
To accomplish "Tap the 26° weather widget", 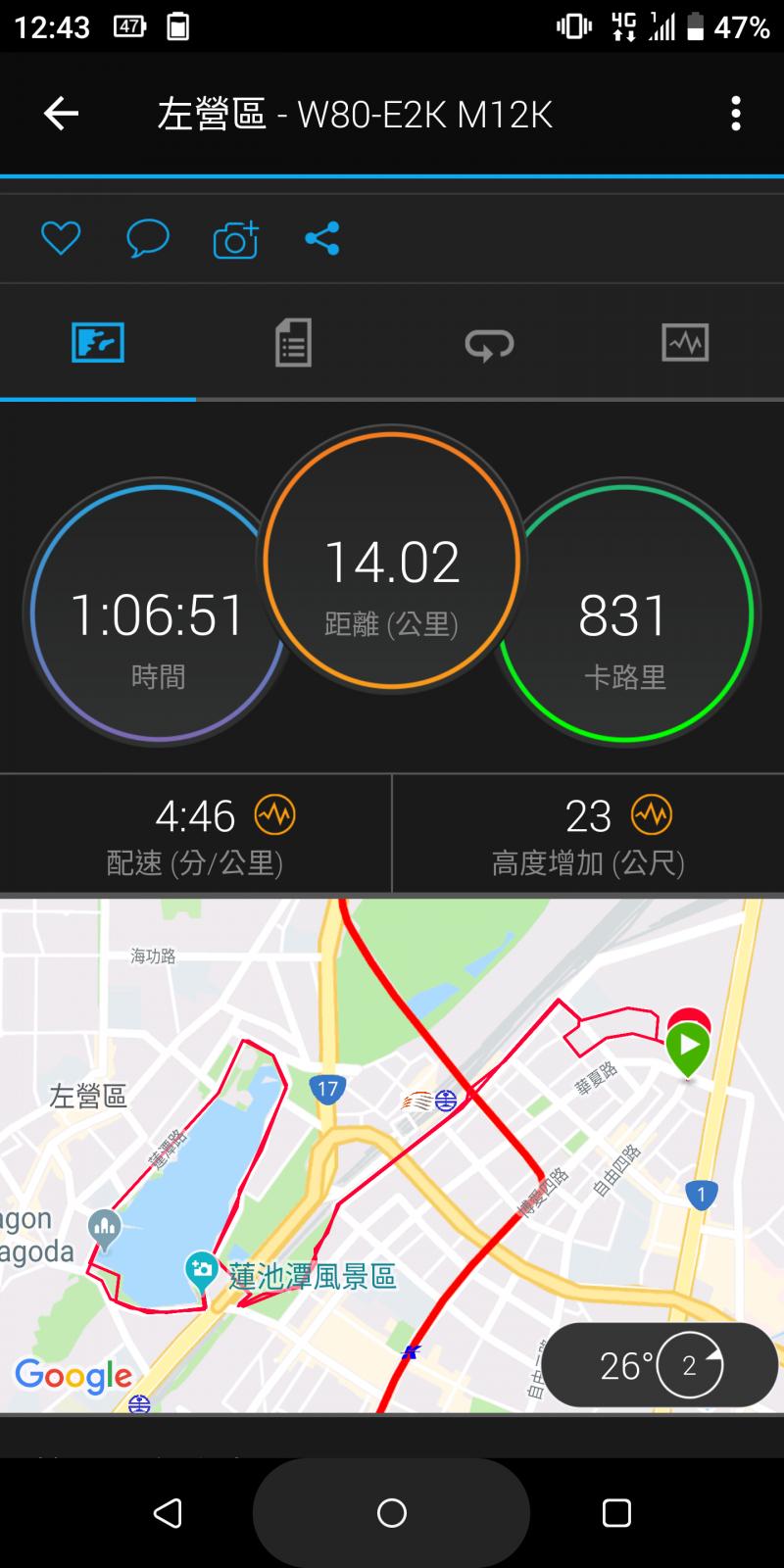I will [660, 1365].
